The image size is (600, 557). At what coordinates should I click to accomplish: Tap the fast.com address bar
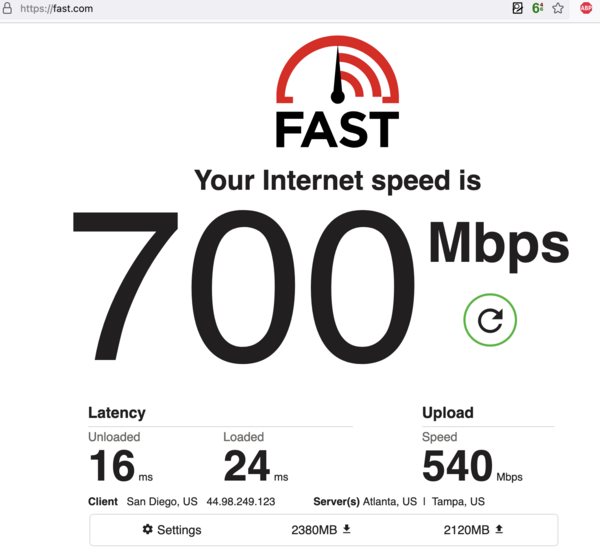pyautogui.click(x=250, y=8)
